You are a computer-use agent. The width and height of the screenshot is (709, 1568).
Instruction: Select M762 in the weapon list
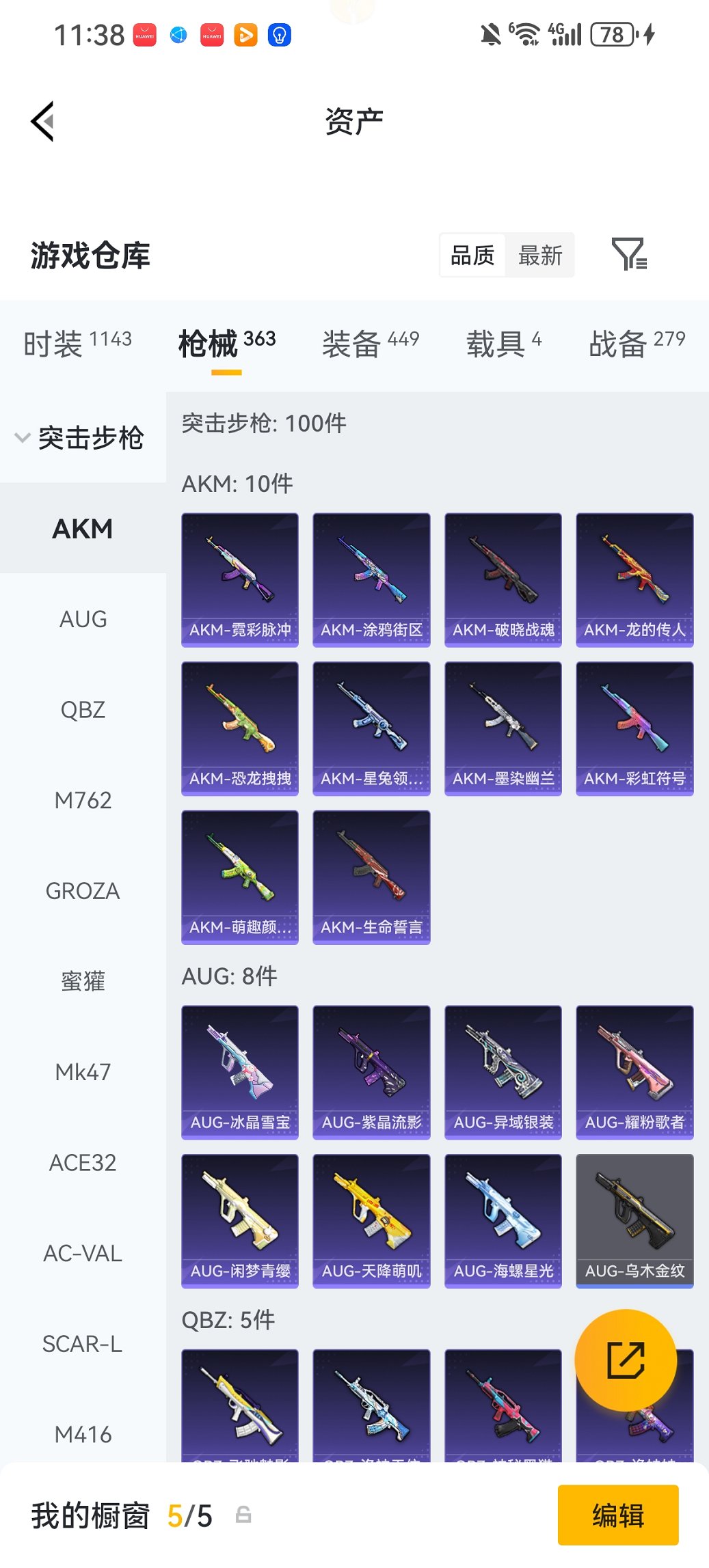83,800
